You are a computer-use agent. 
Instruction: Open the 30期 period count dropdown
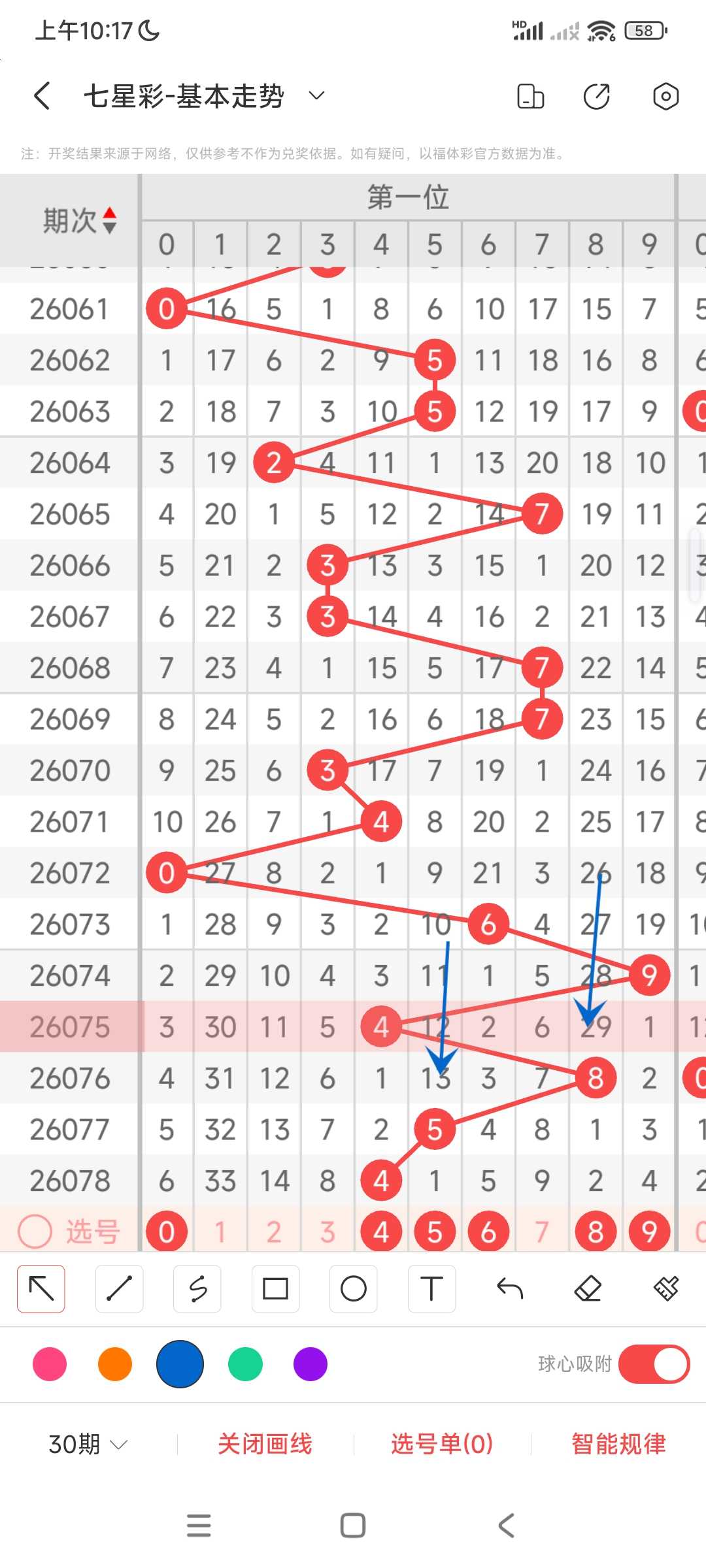tap(88, 1444)
